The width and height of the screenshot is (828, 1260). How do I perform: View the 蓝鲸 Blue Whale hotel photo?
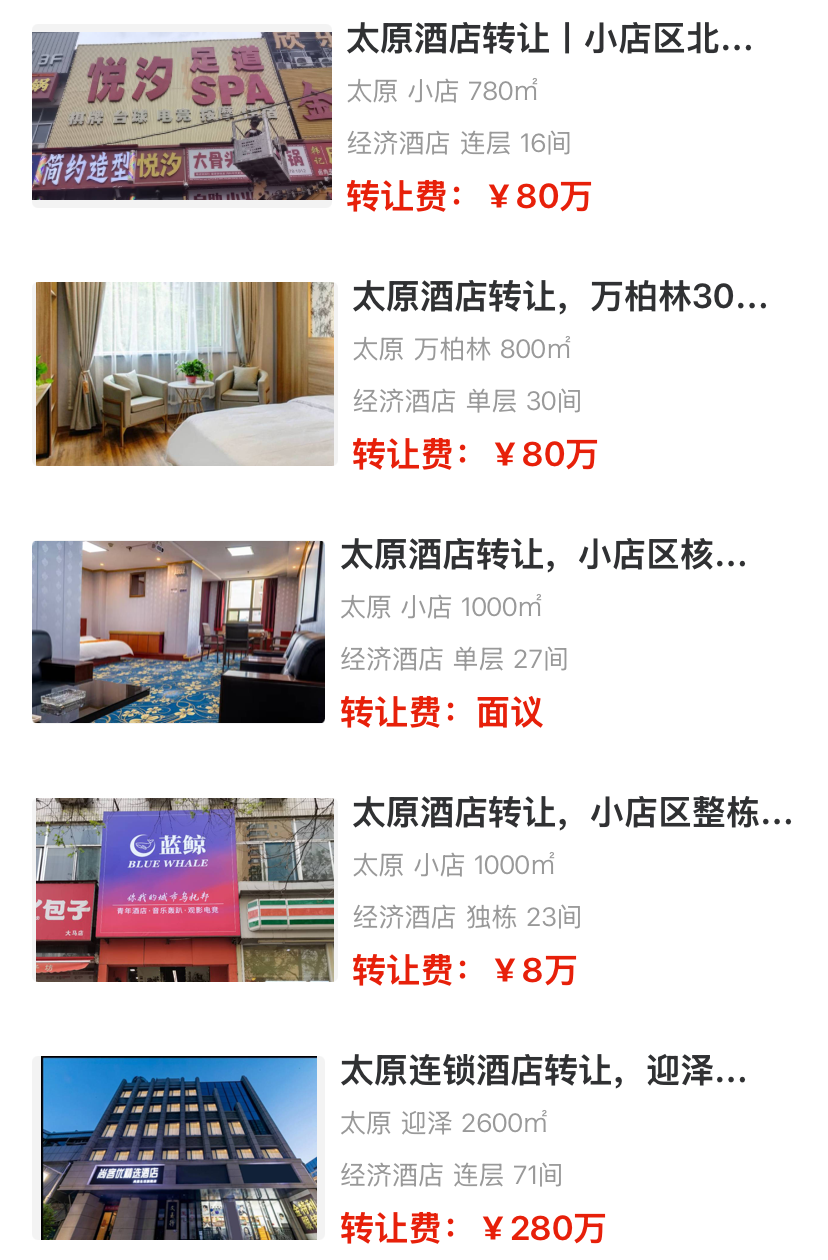tap(182, 887)
